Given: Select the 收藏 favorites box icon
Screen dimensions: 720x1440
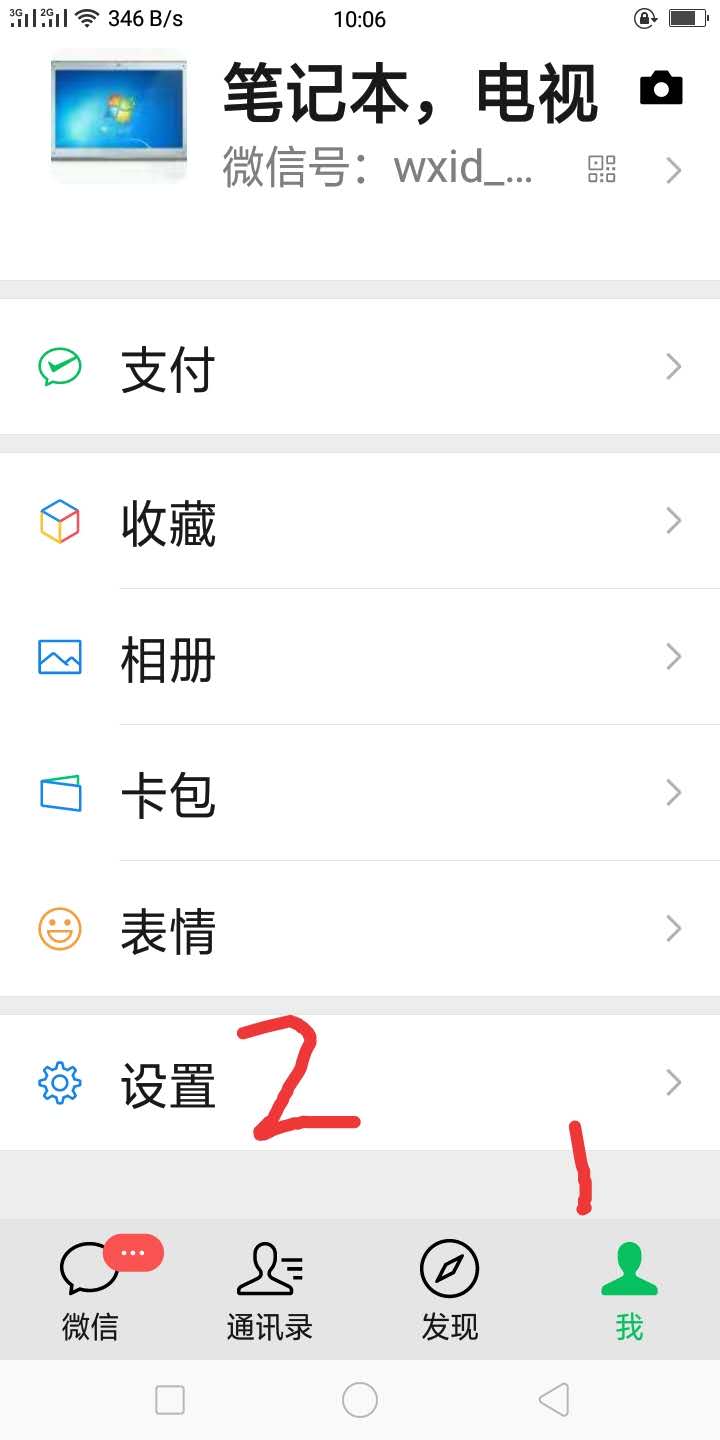Looking at the screenshot, I should point(58,520).
